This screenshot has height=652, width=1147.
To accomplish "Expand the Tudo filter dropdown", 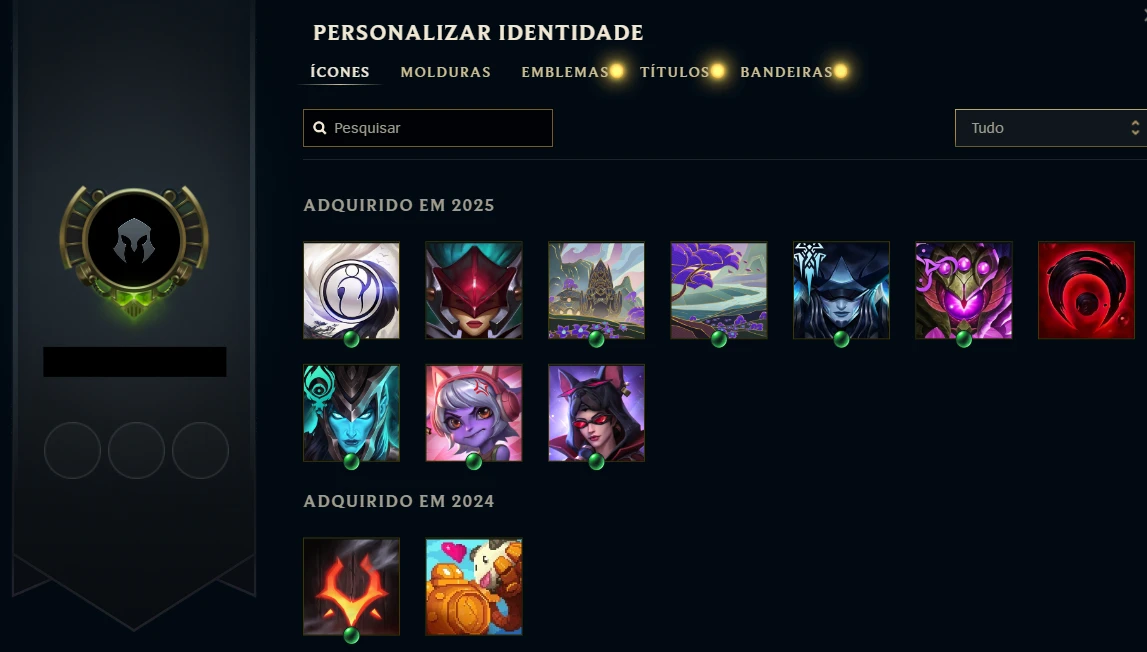I will coord(1050,128).
